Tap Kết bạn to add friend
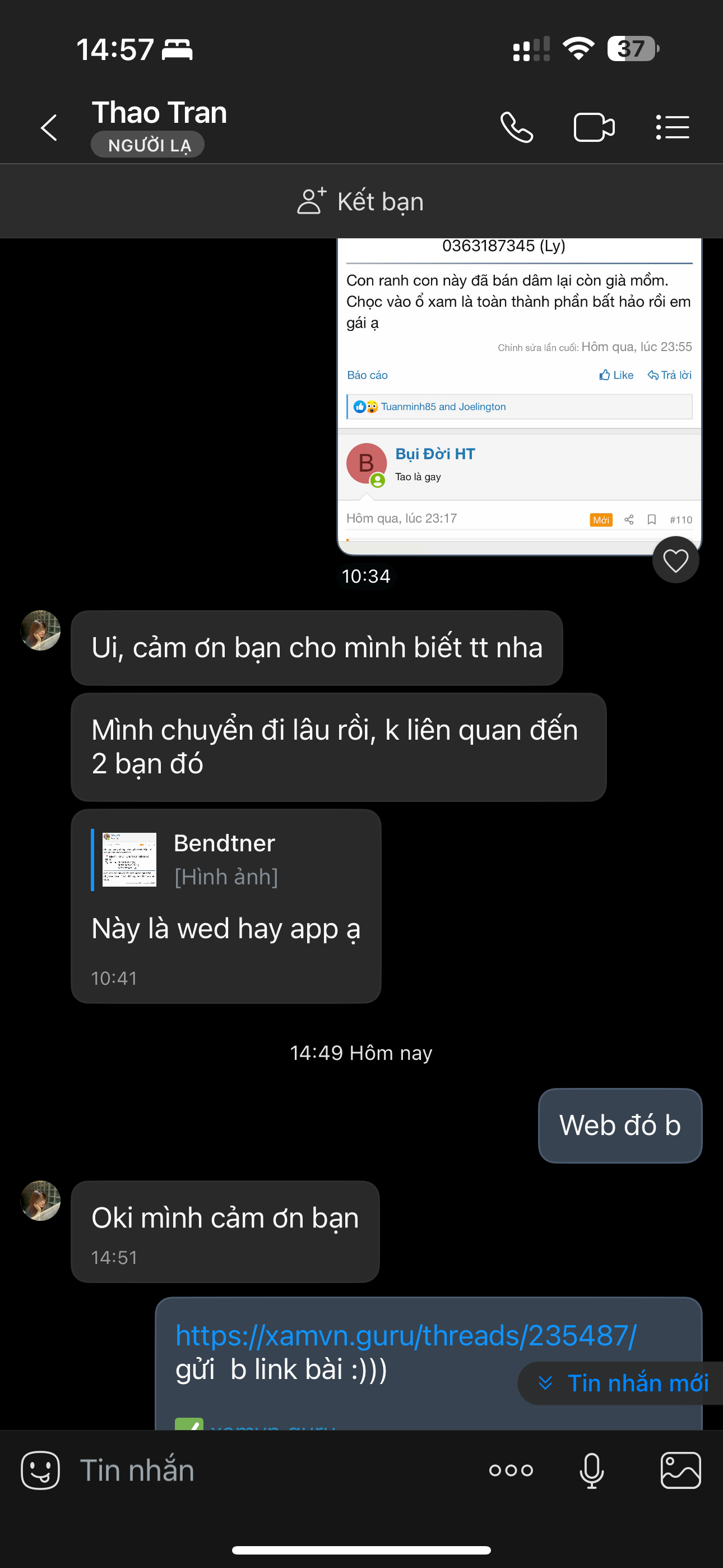 pos(361,201)
